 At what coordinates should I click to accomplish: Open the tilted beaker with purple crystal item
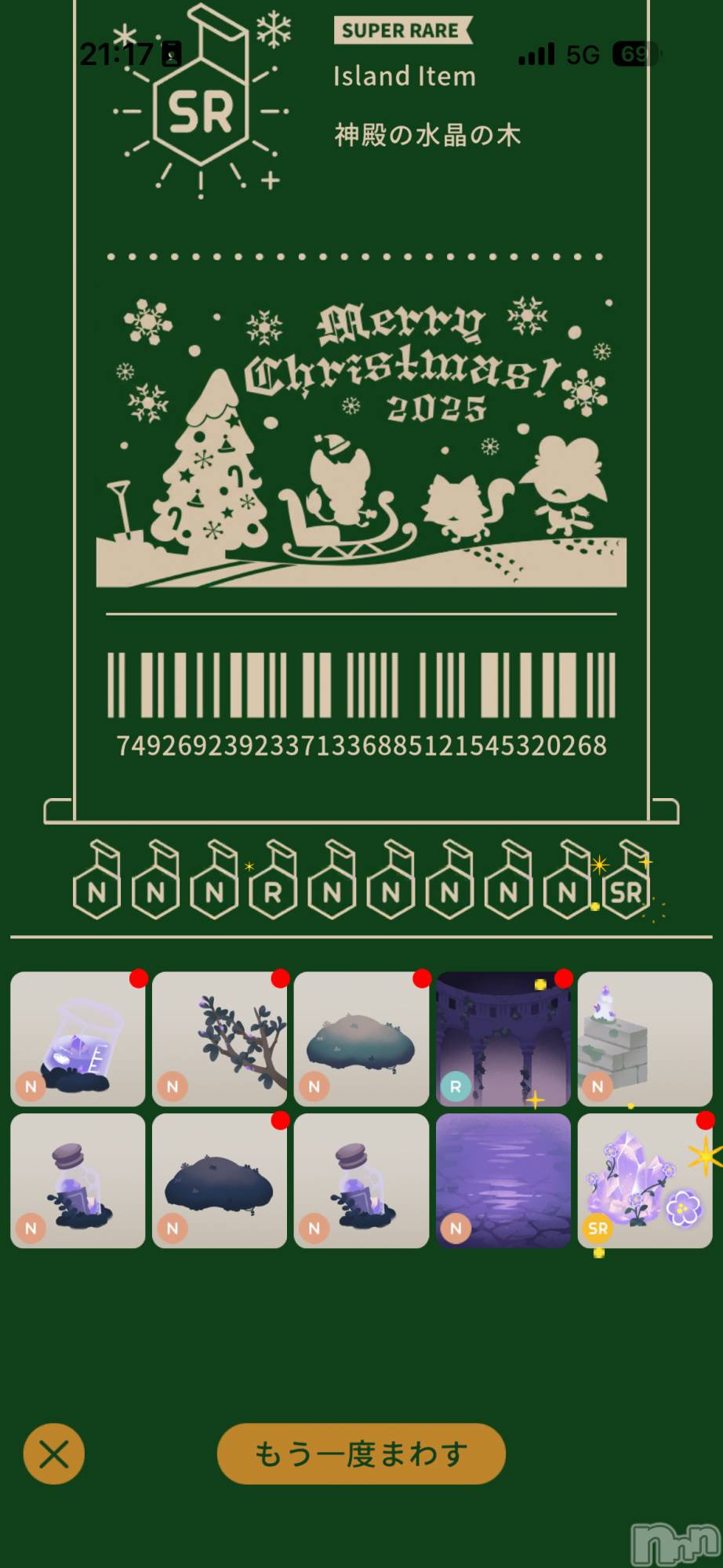78,1039
